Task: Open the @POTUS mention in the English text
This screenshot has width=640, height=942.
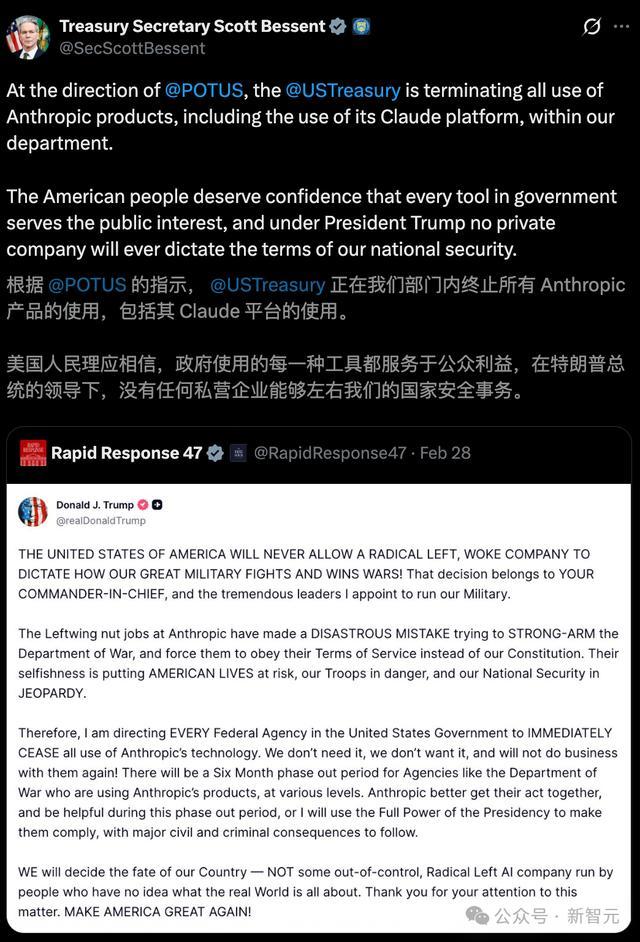Action: coord(204,90)
